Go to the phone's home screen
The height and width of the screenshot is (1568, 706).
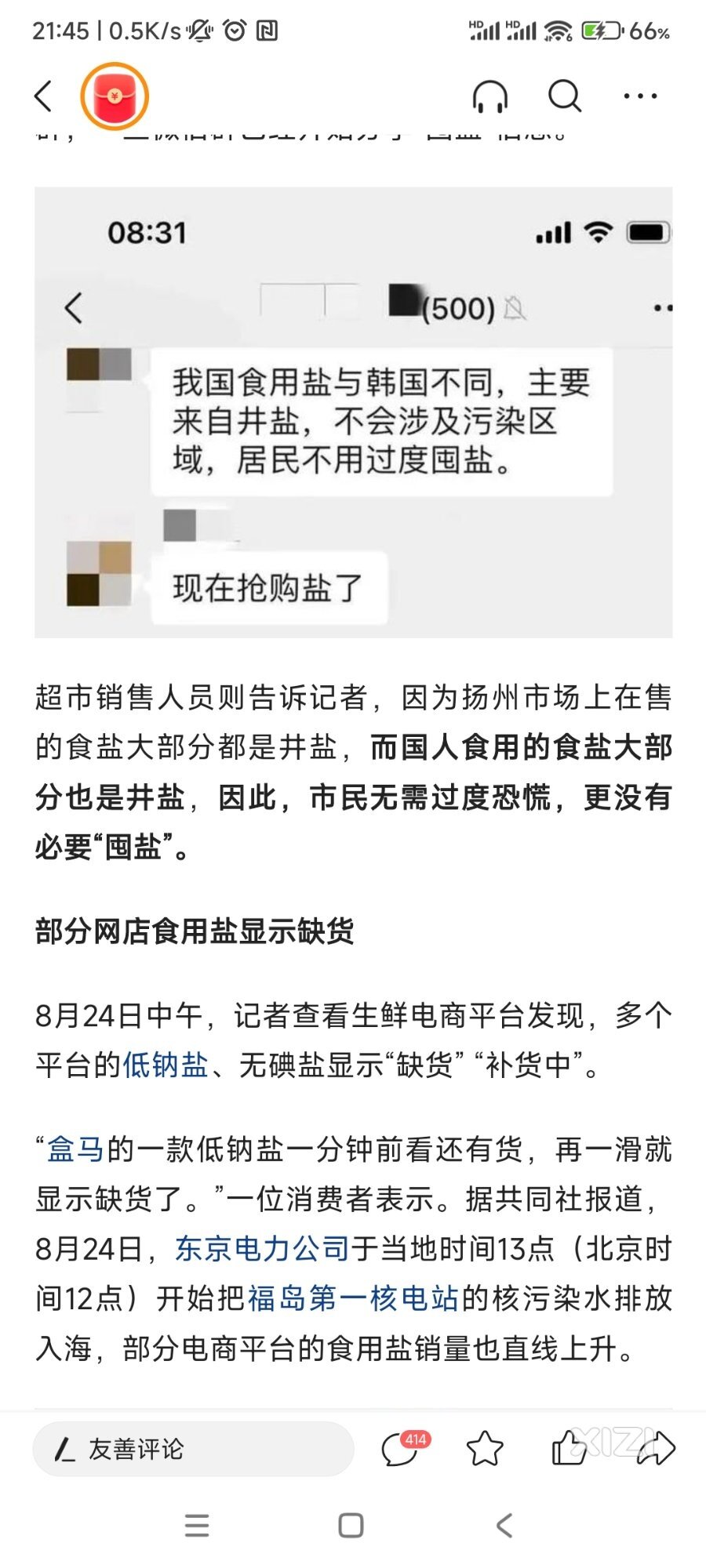(x=351, y=1525)
